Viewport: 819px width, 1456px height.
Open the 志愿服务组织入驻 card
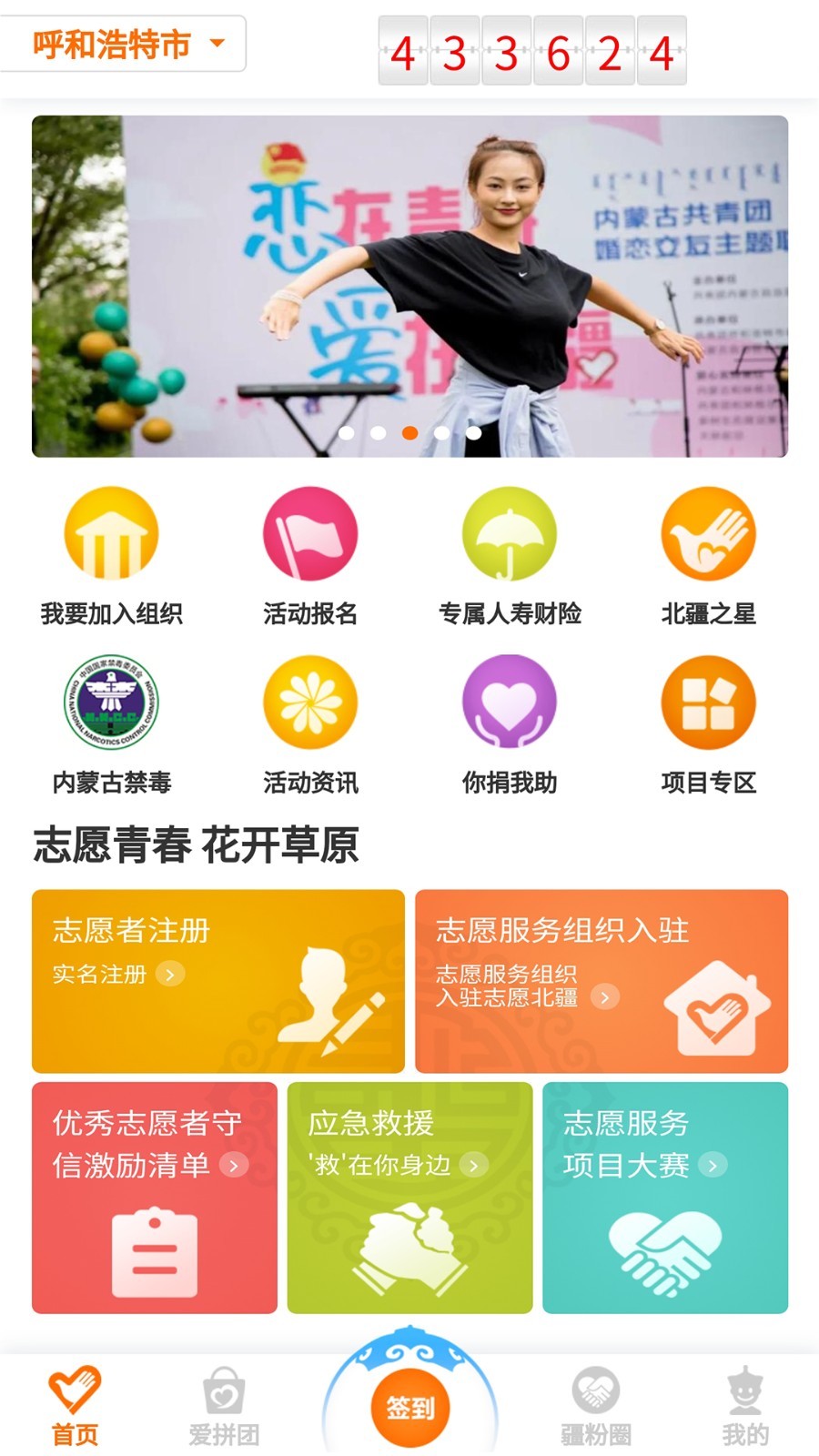coord(602,981)
